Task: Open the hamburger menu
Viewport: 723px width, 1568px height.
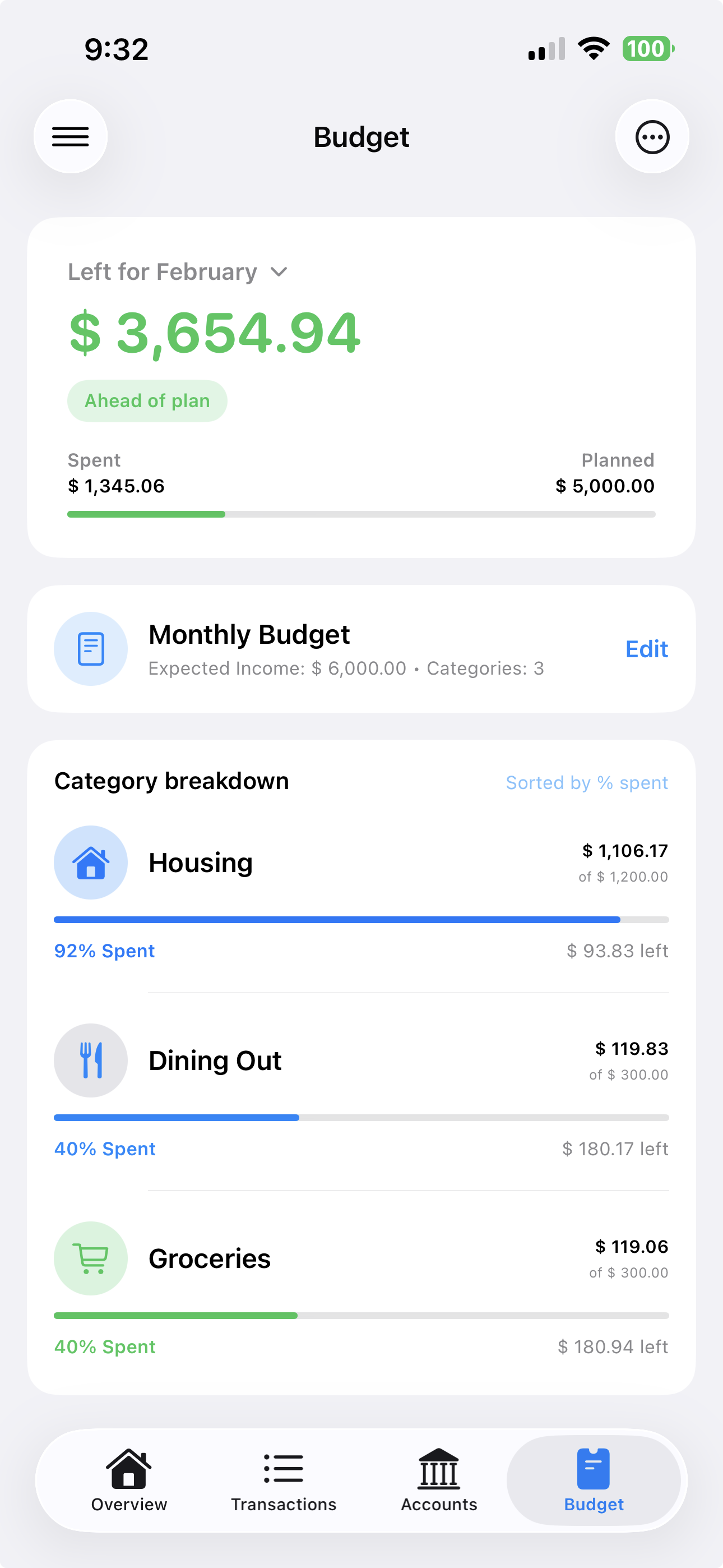Action: point(71,136)
